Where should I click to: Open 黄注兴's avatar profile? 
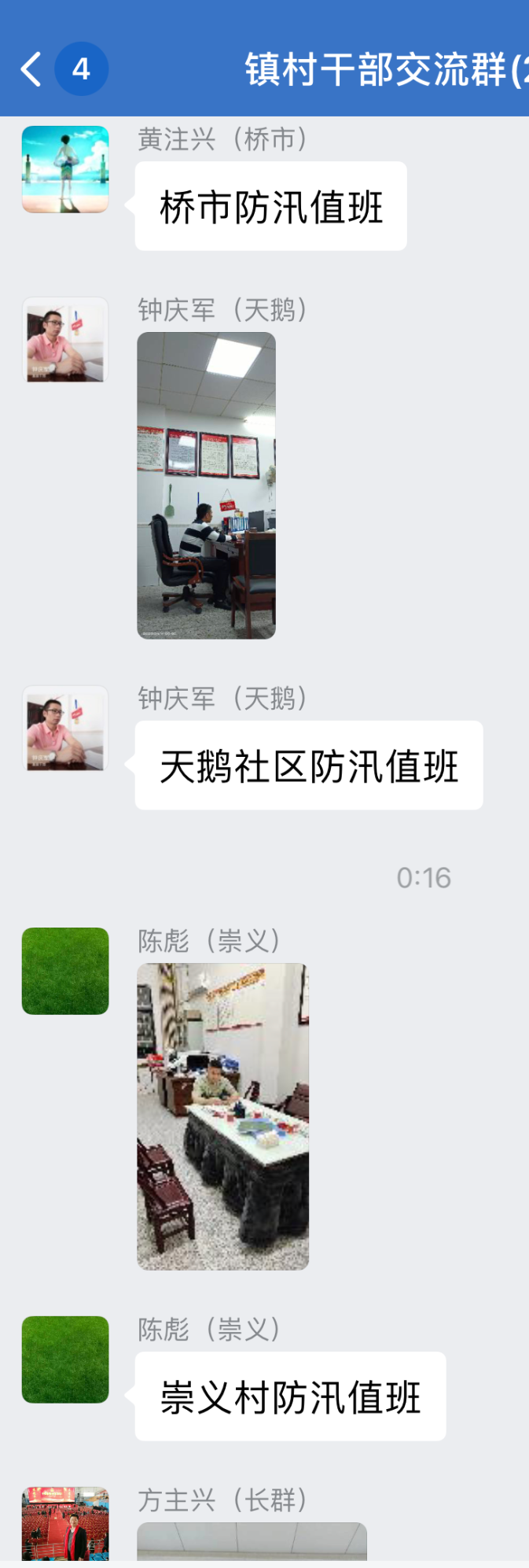(65, 169)
